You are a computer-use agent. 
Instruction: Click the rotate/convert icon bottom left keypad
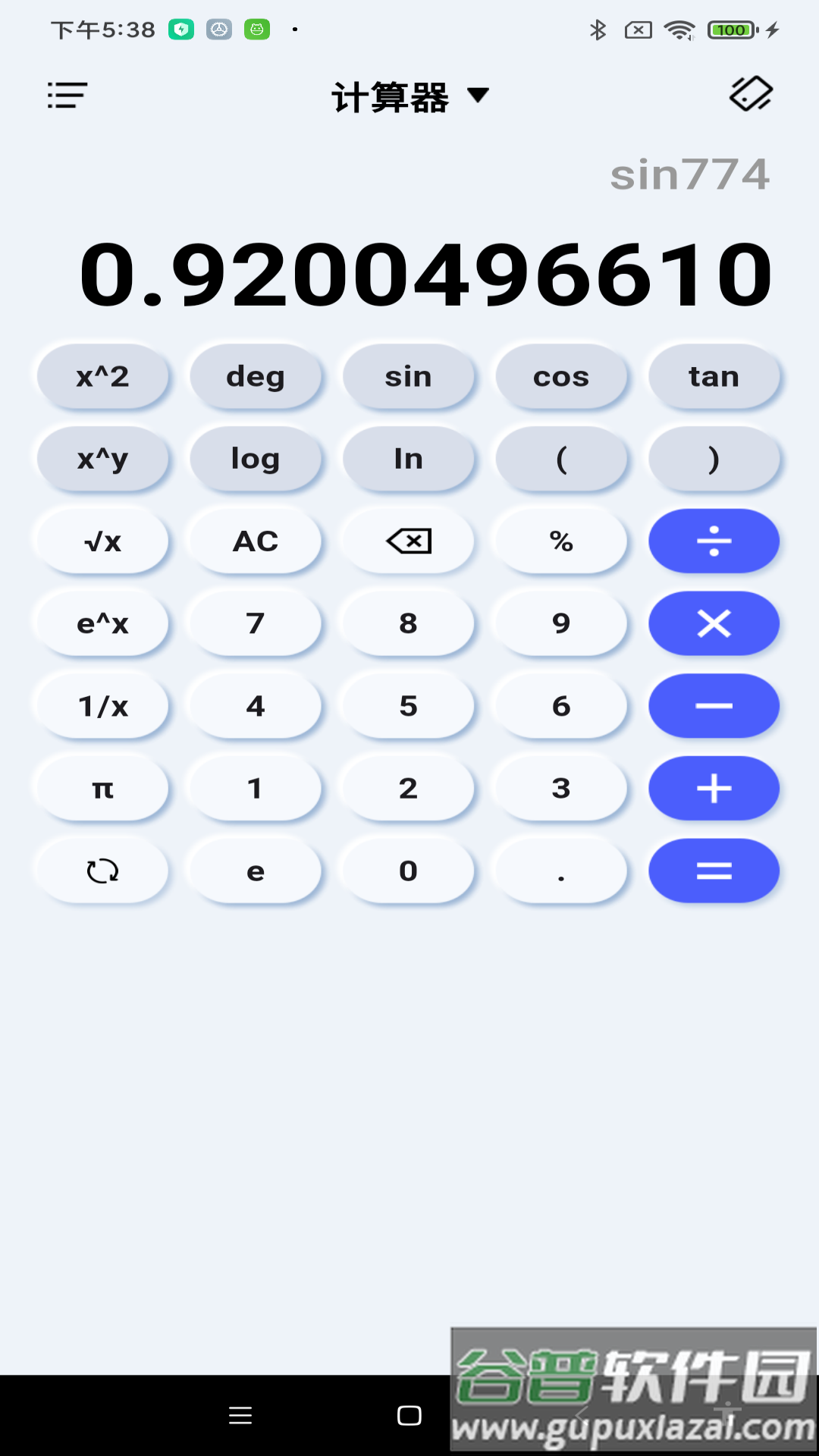pos(102,871)
